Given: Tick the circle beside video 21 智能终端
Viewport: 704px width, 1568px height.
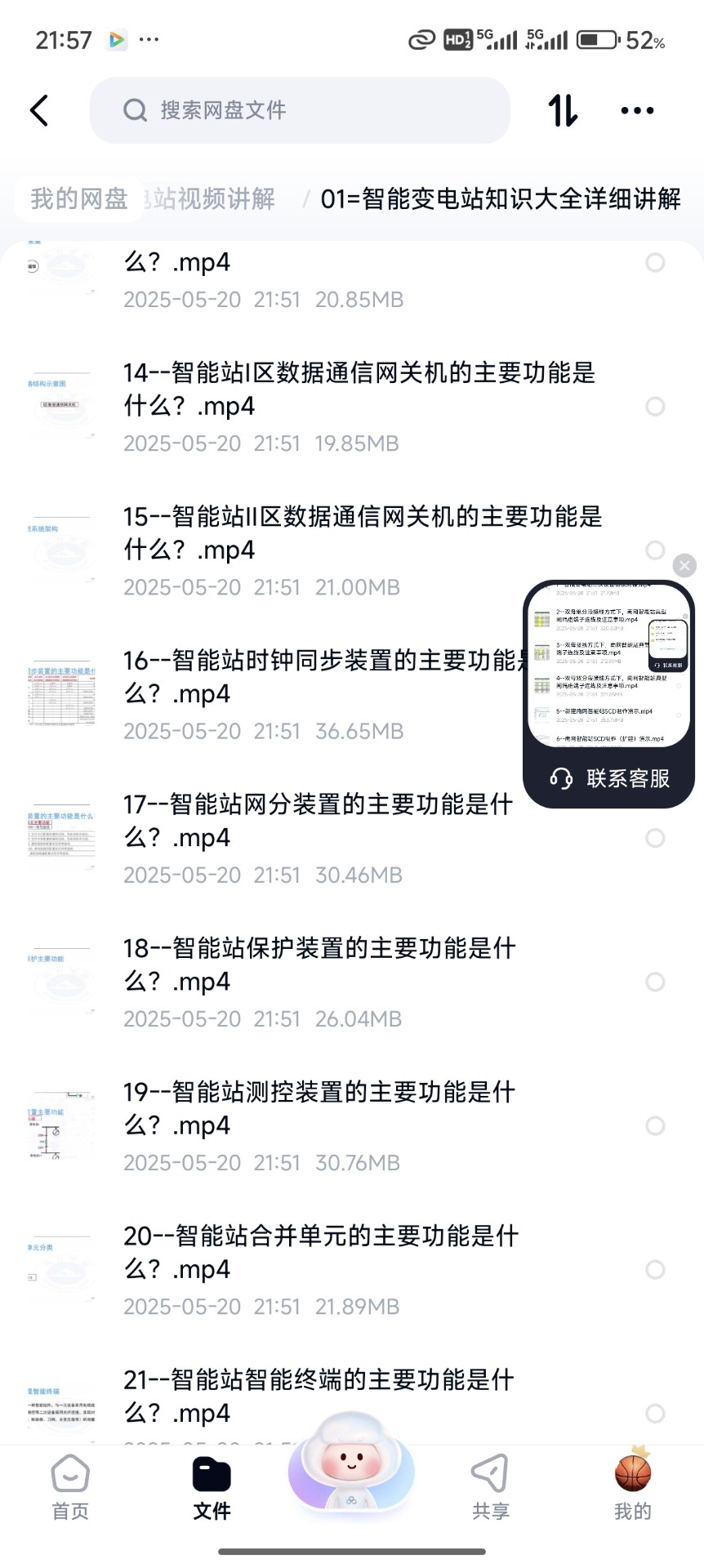Looking at the screenshot, I should click(x=655, y=1413).
